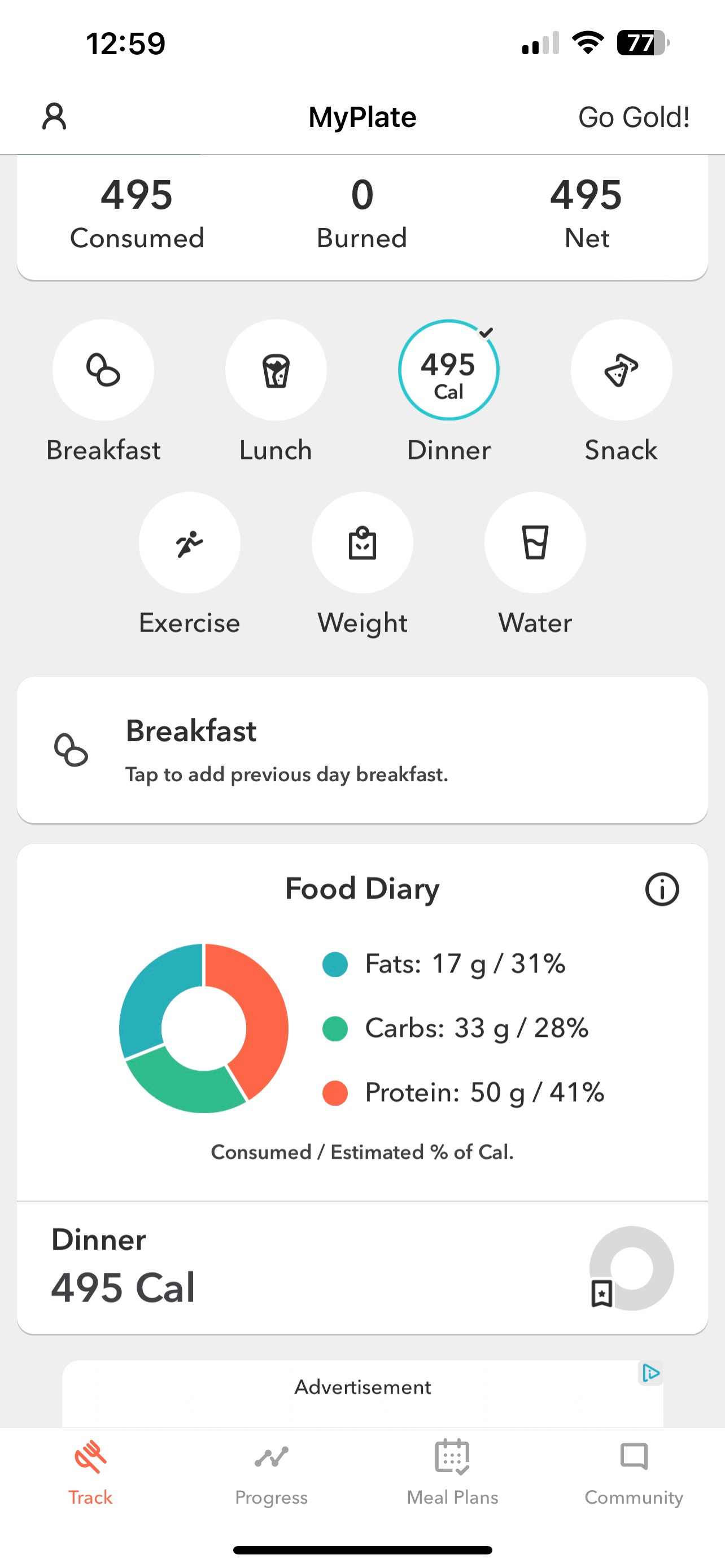Open the profile icon
This screenshot has height=1568, width=725.
[x=54, y=116]
